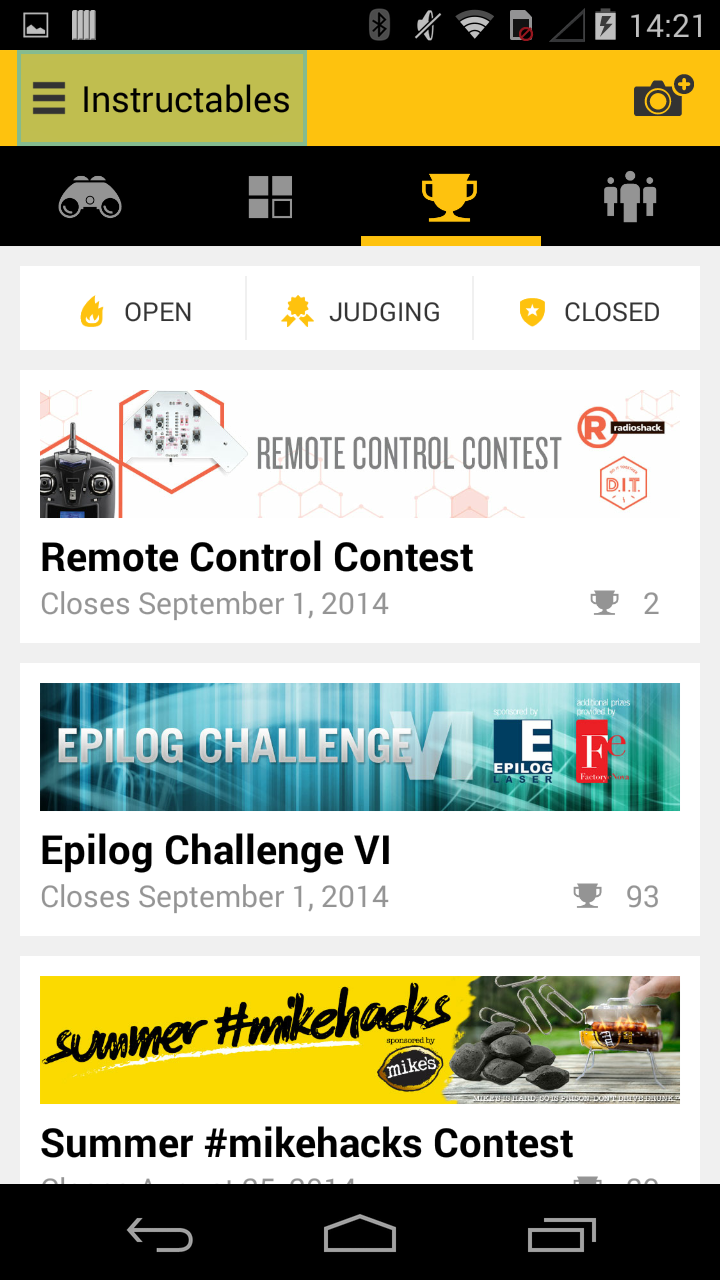
Task: Switch to the binoculars explore tab
Action: pyautogui.click(x=90, y=196)
